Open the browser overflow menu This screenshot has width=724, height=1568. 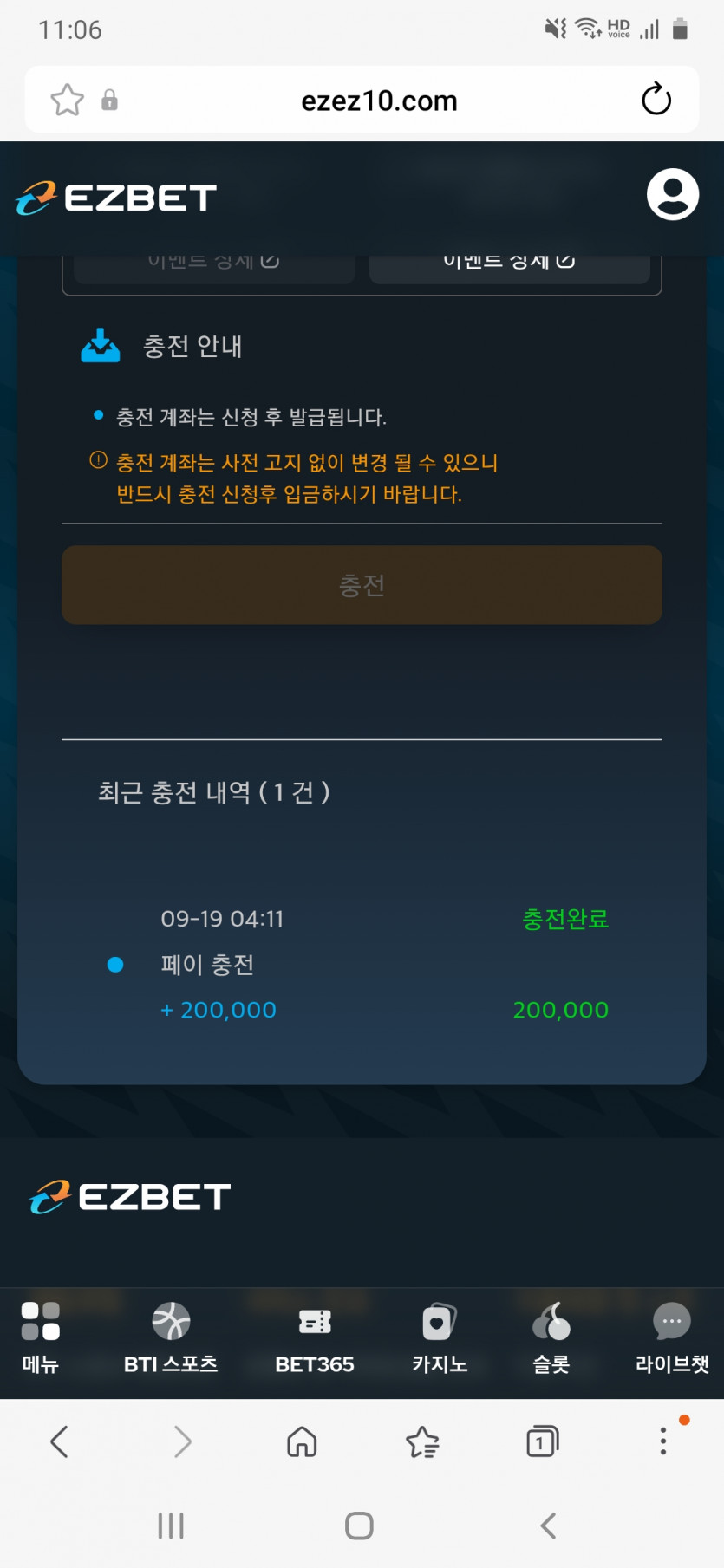click(663, 1441)
